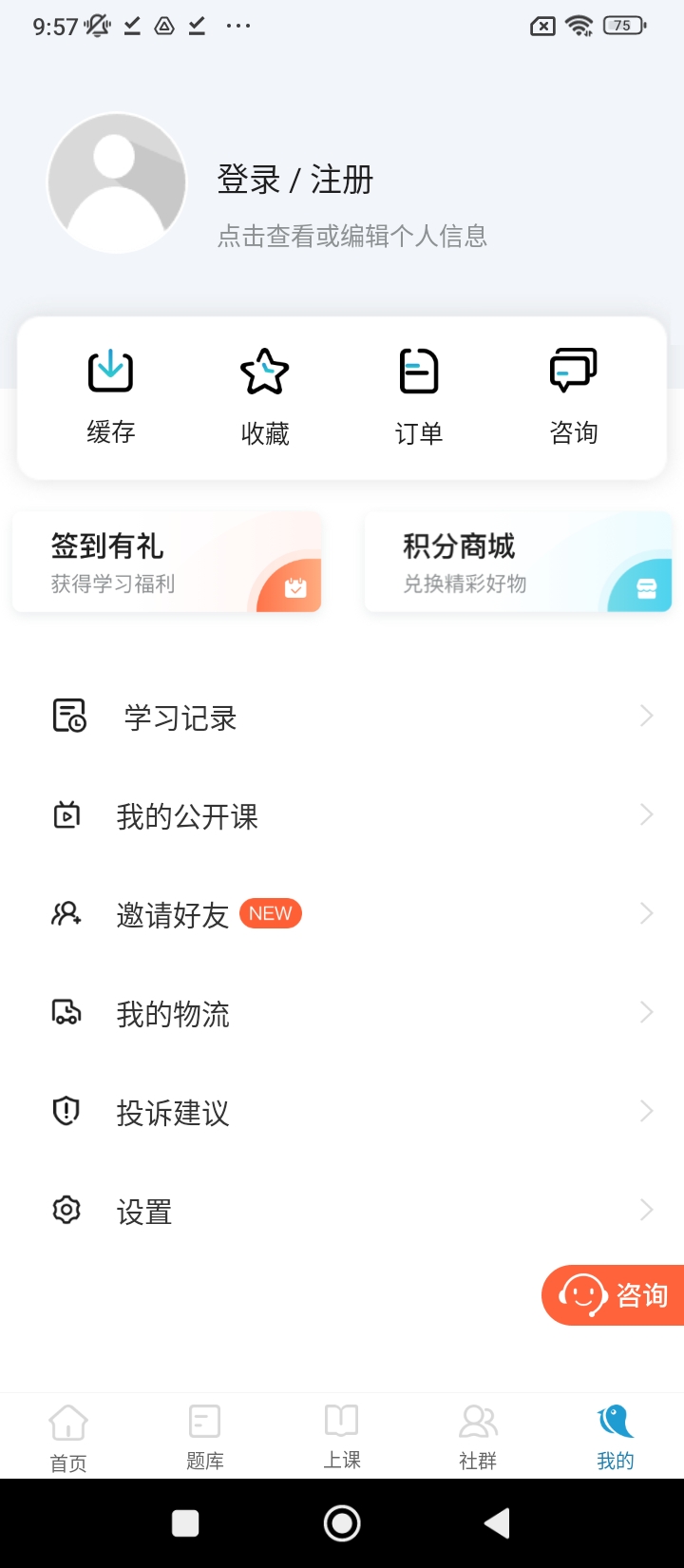
Task: Select 邀请好友
Action: click(x=342, y=914)
